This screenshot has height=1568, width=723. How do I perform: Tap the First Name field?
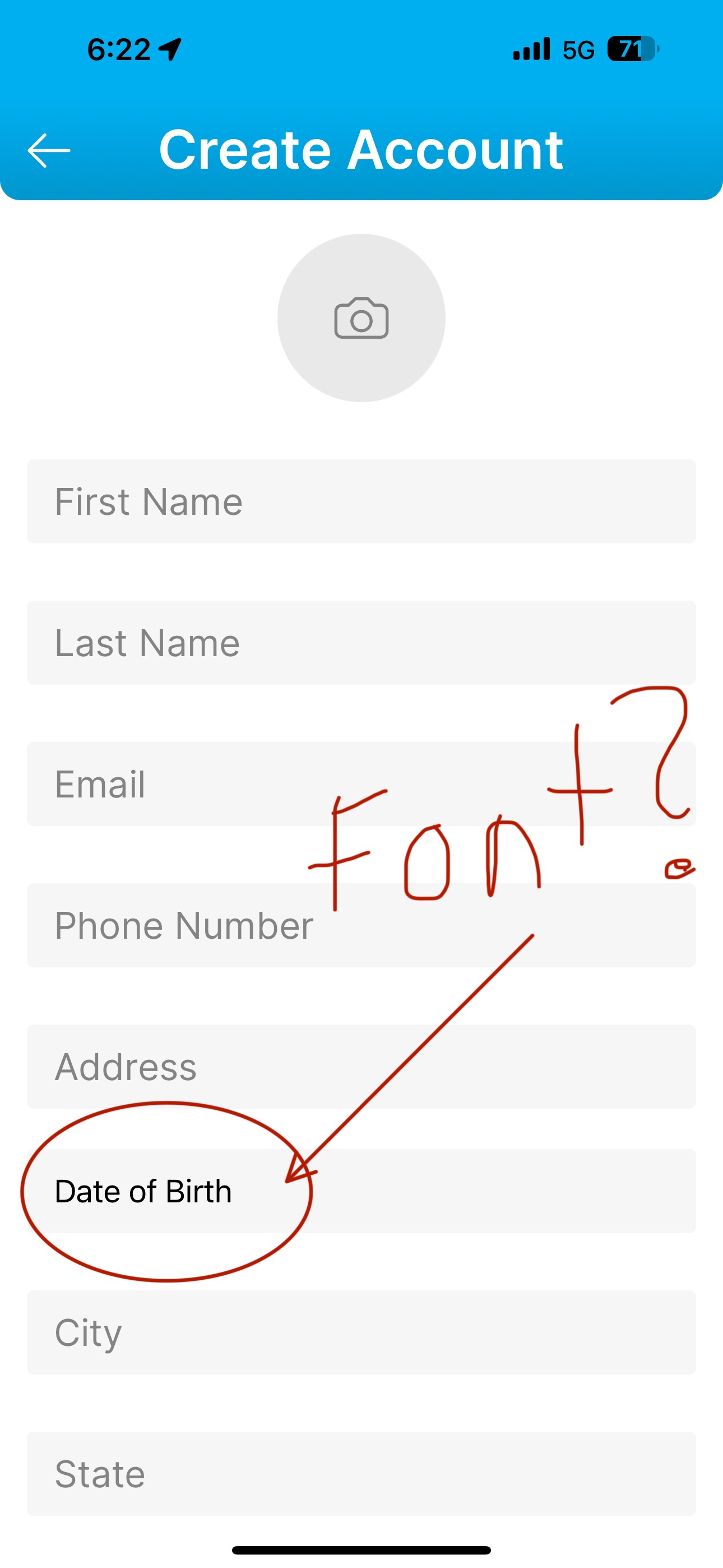point(361,501)
